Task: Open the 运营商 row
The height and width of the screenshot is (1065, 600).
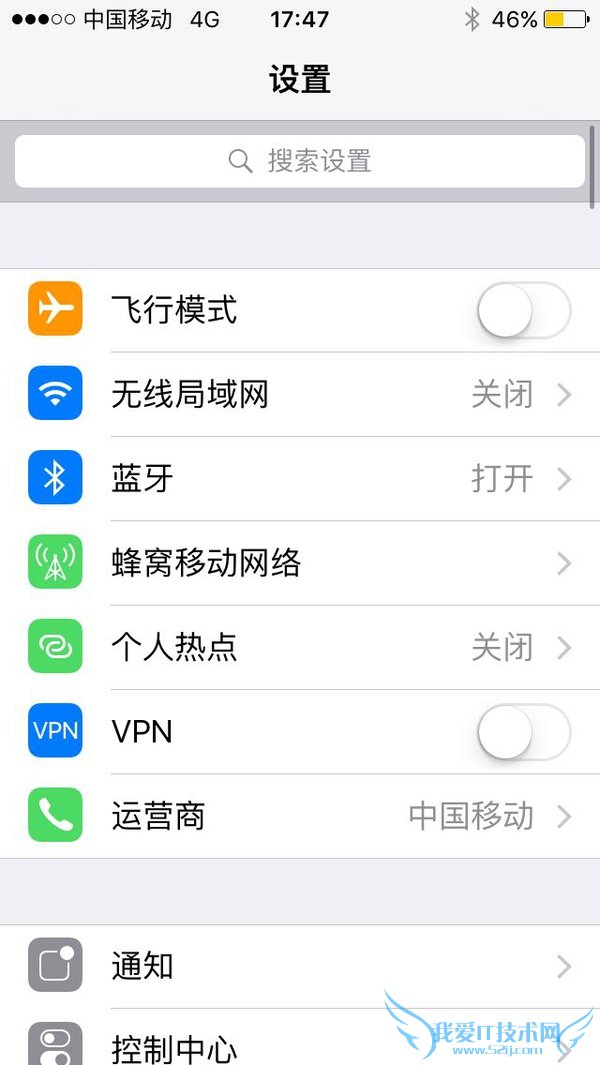Action: [300, 816]
